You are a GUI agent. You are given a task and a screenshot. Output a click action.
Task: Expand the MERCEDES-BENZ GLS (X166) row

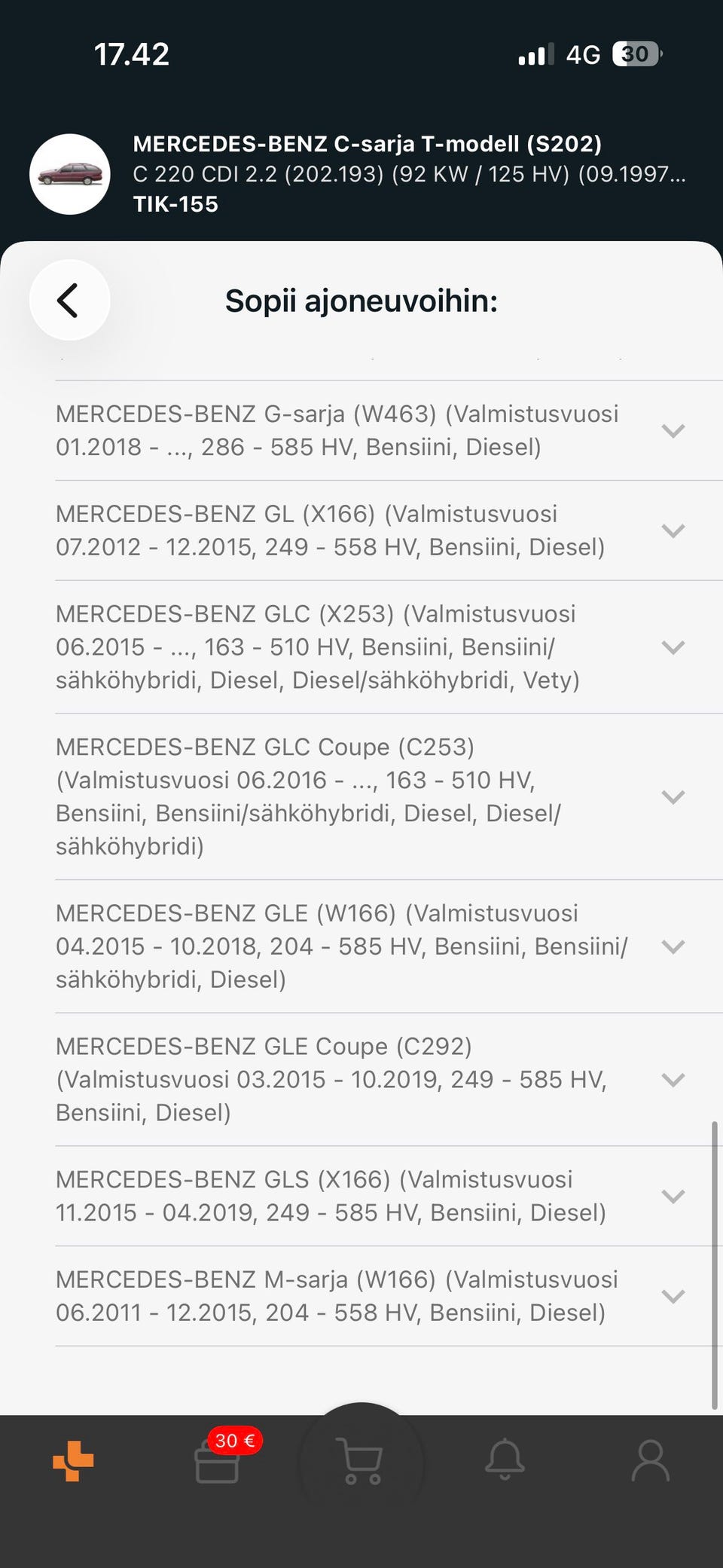672,1196
